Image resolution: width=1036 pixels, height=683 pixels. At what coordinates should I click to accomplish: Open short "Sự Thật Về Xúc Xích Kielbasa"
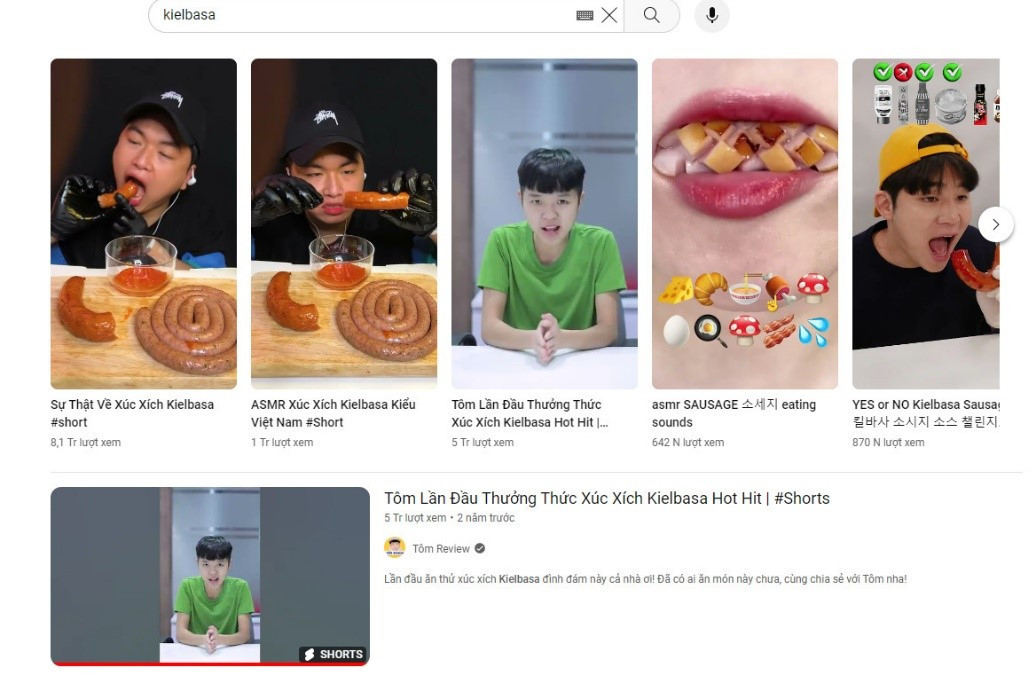pos(144,224)
